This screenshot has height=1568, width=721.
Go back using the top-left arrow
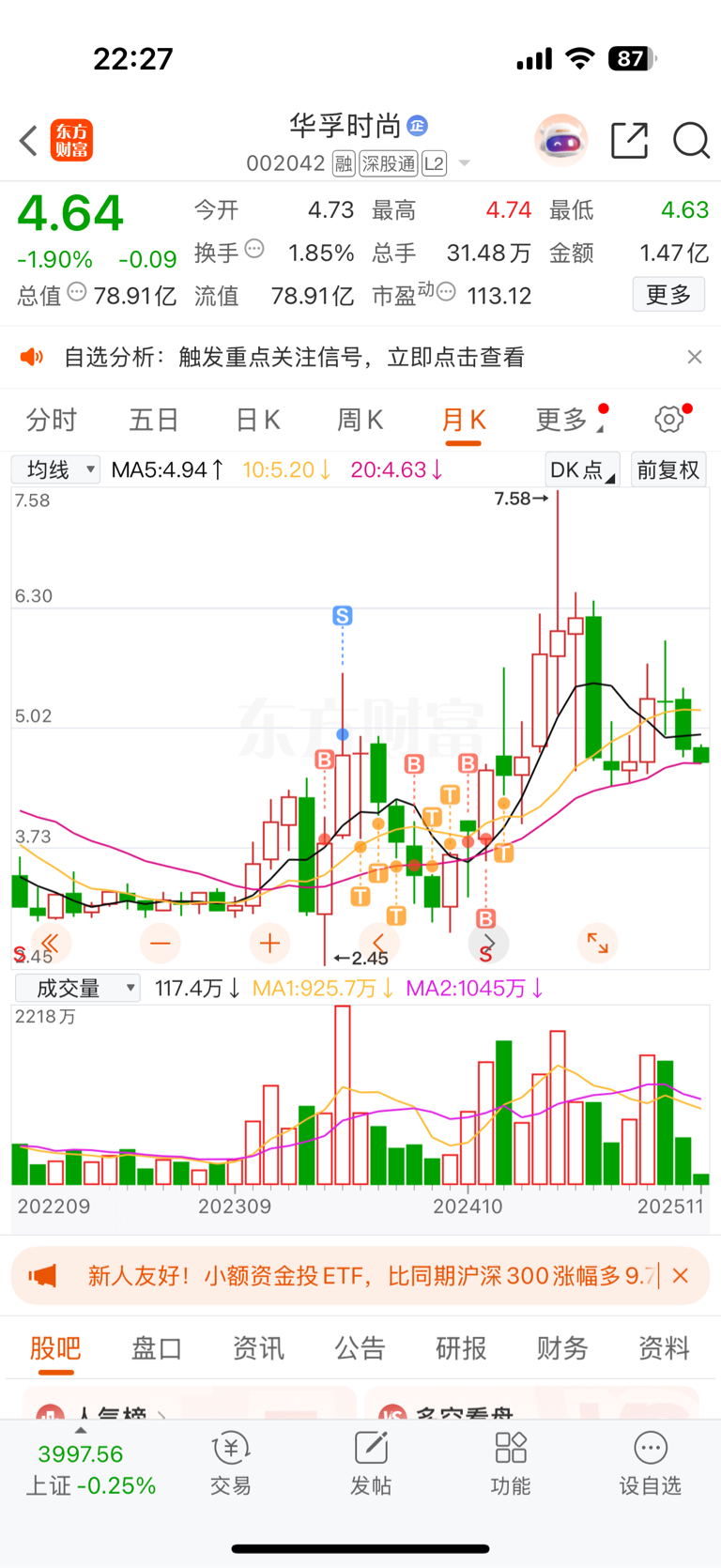point(28,141)
